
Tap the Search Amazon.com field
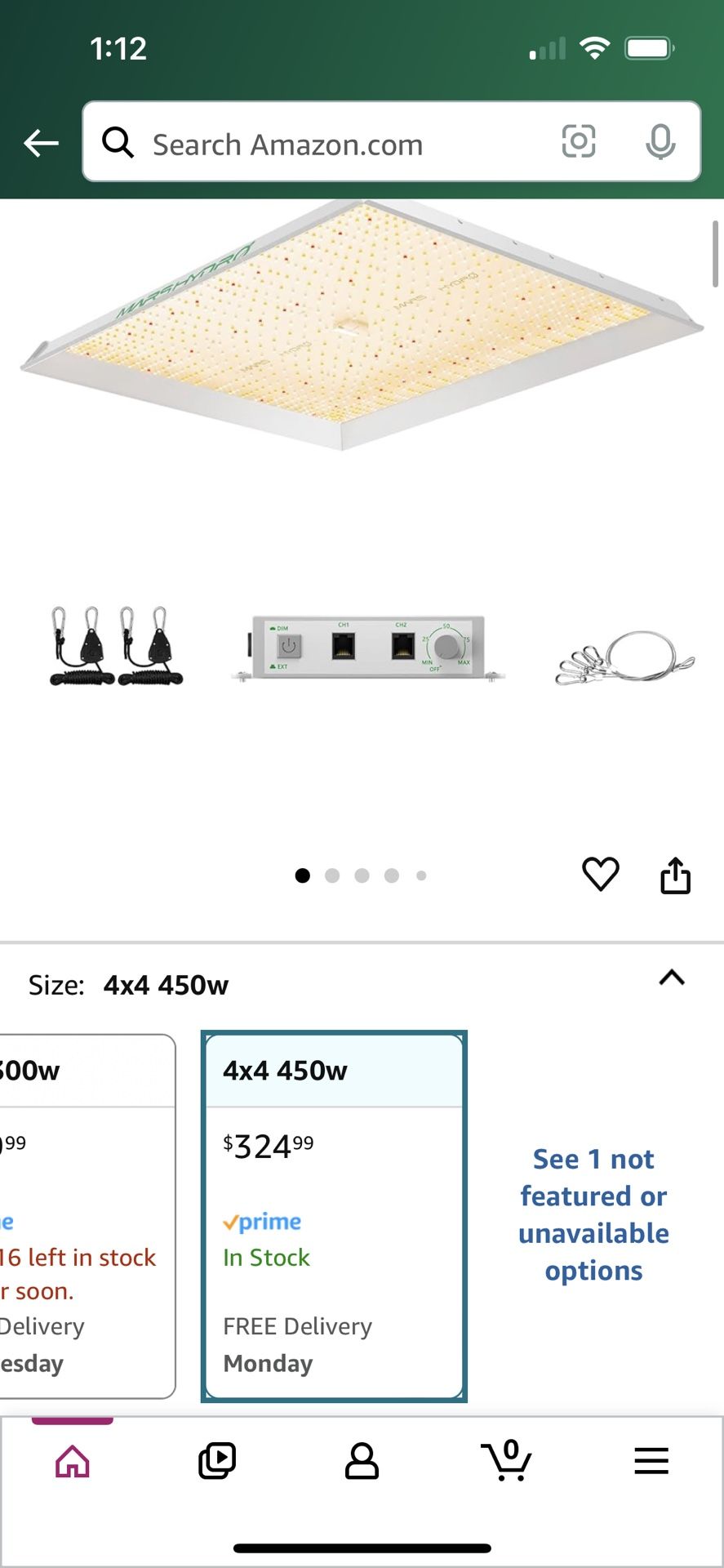point(326,144)
